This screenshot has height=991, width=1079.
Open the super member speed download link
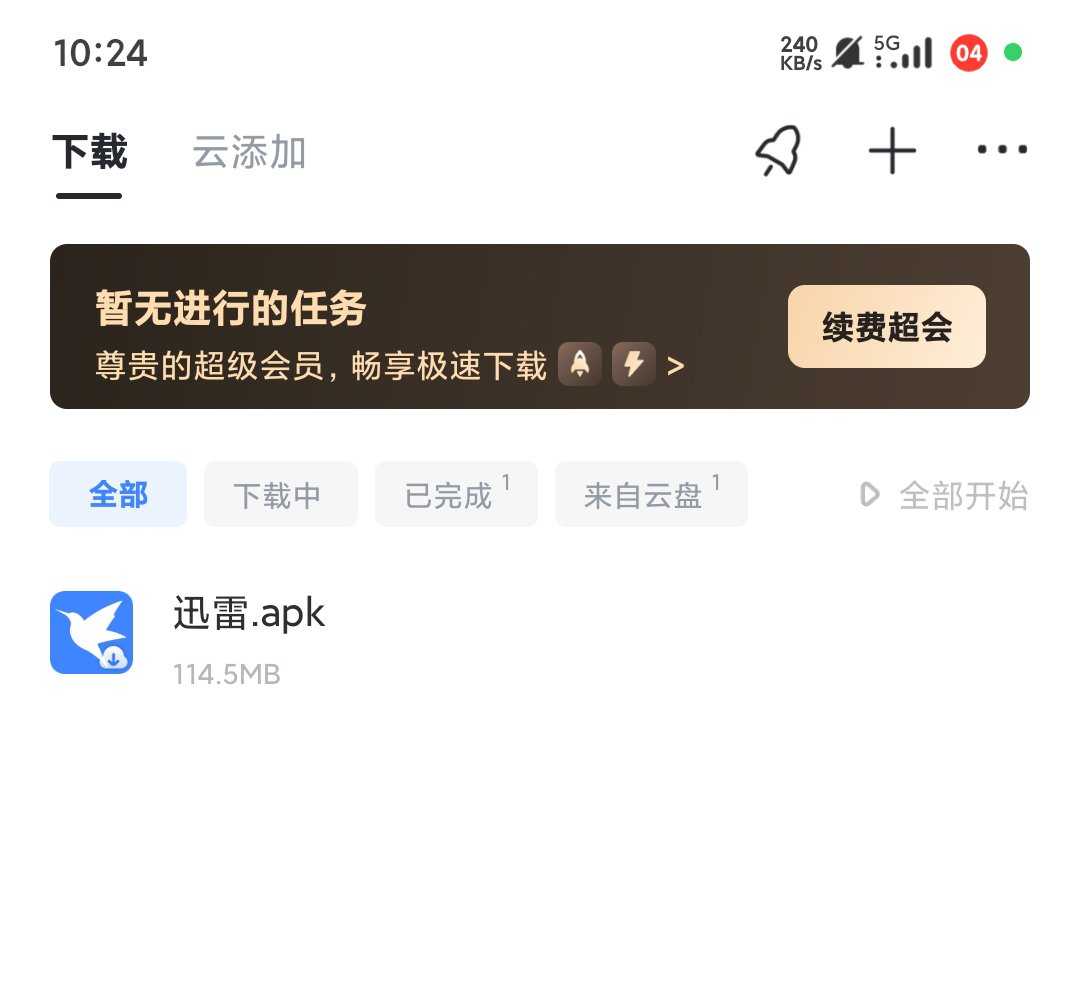tap(390, 365)
